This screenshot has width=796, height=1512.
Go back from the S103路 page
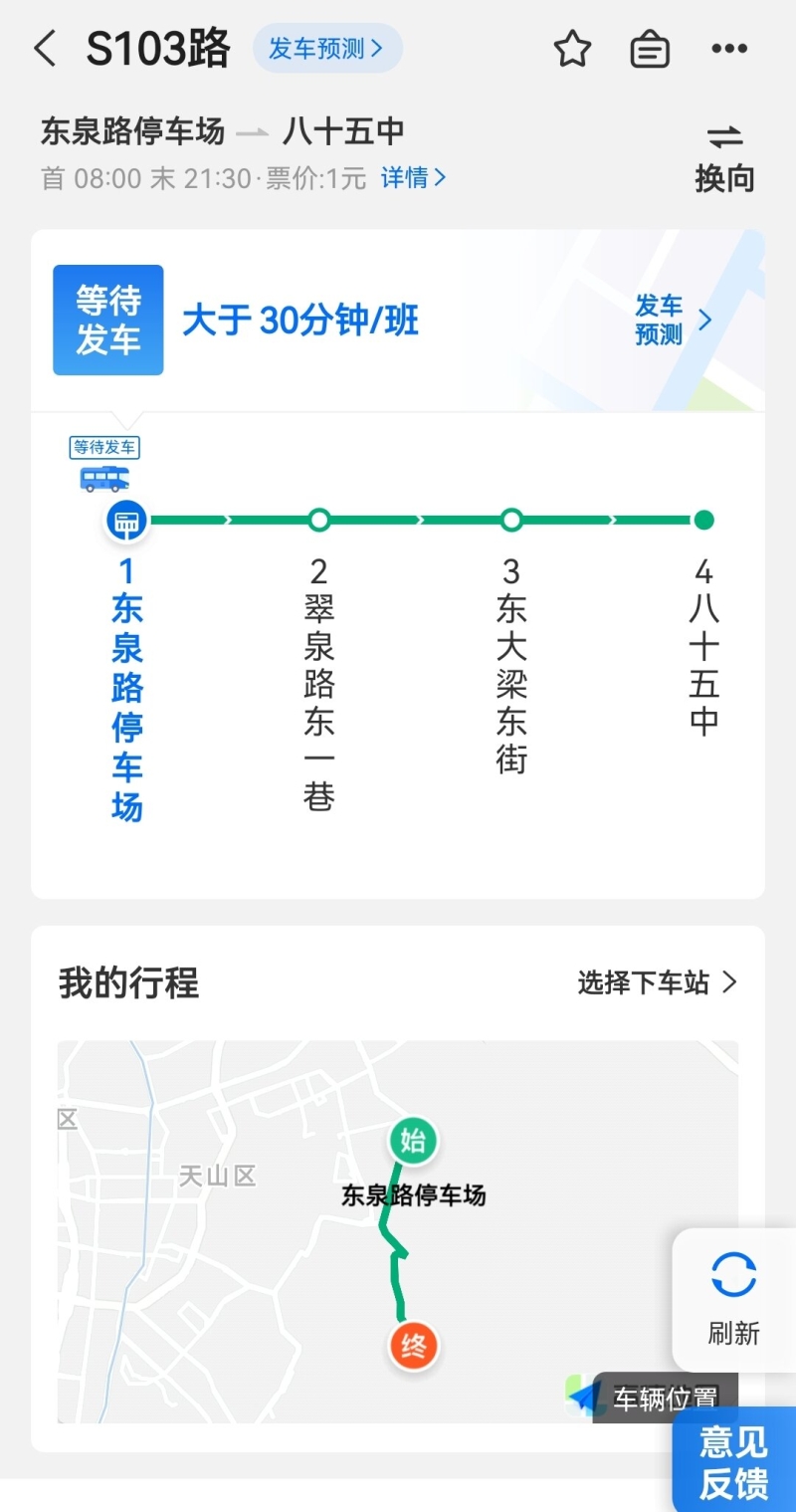coord(45,49)
